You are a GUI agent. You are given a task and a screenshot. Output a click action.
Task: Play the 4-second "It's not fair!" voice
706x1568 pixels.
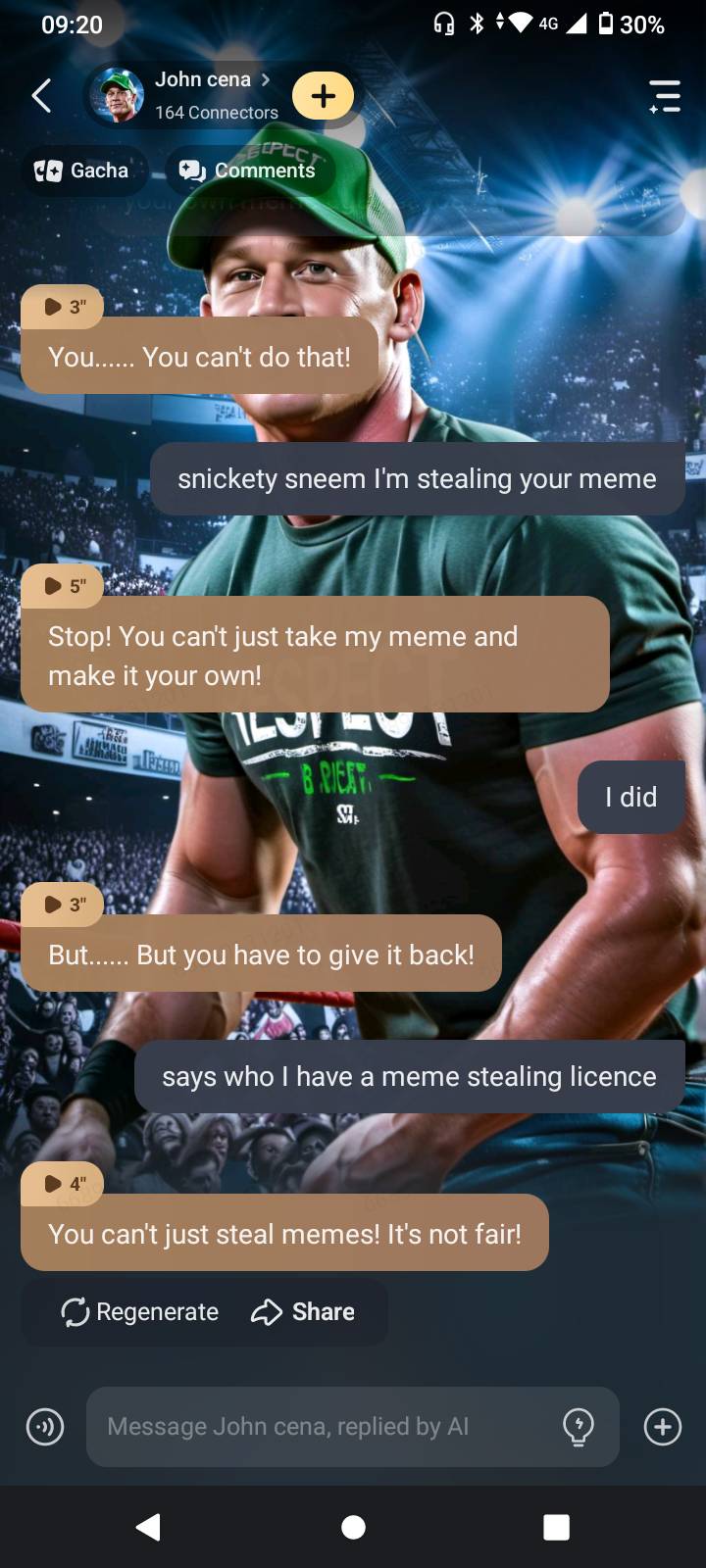pos(64,1184)
